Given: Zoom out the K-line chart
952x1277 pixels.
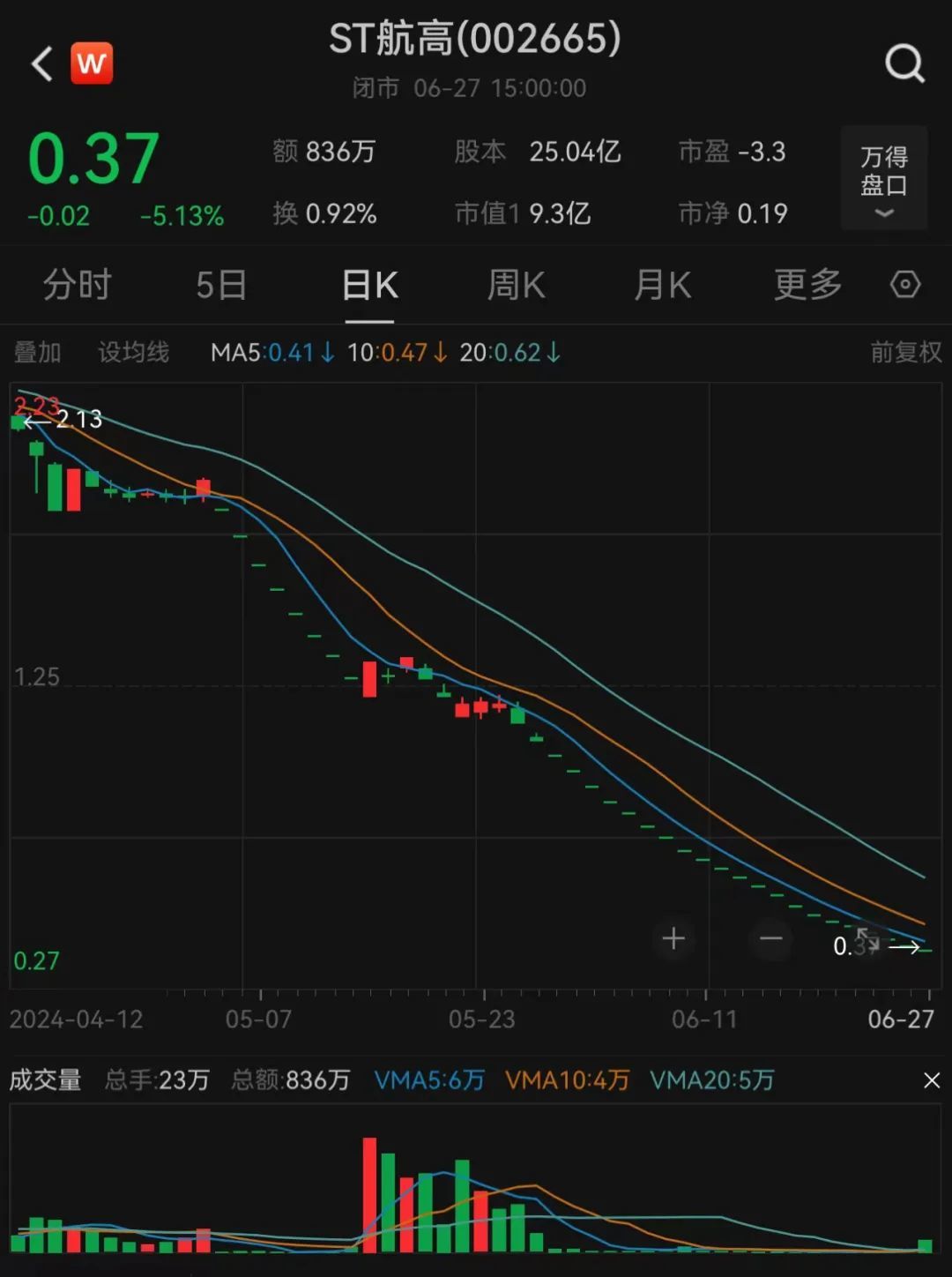Looking at the screenshot, I should point(771,938).
